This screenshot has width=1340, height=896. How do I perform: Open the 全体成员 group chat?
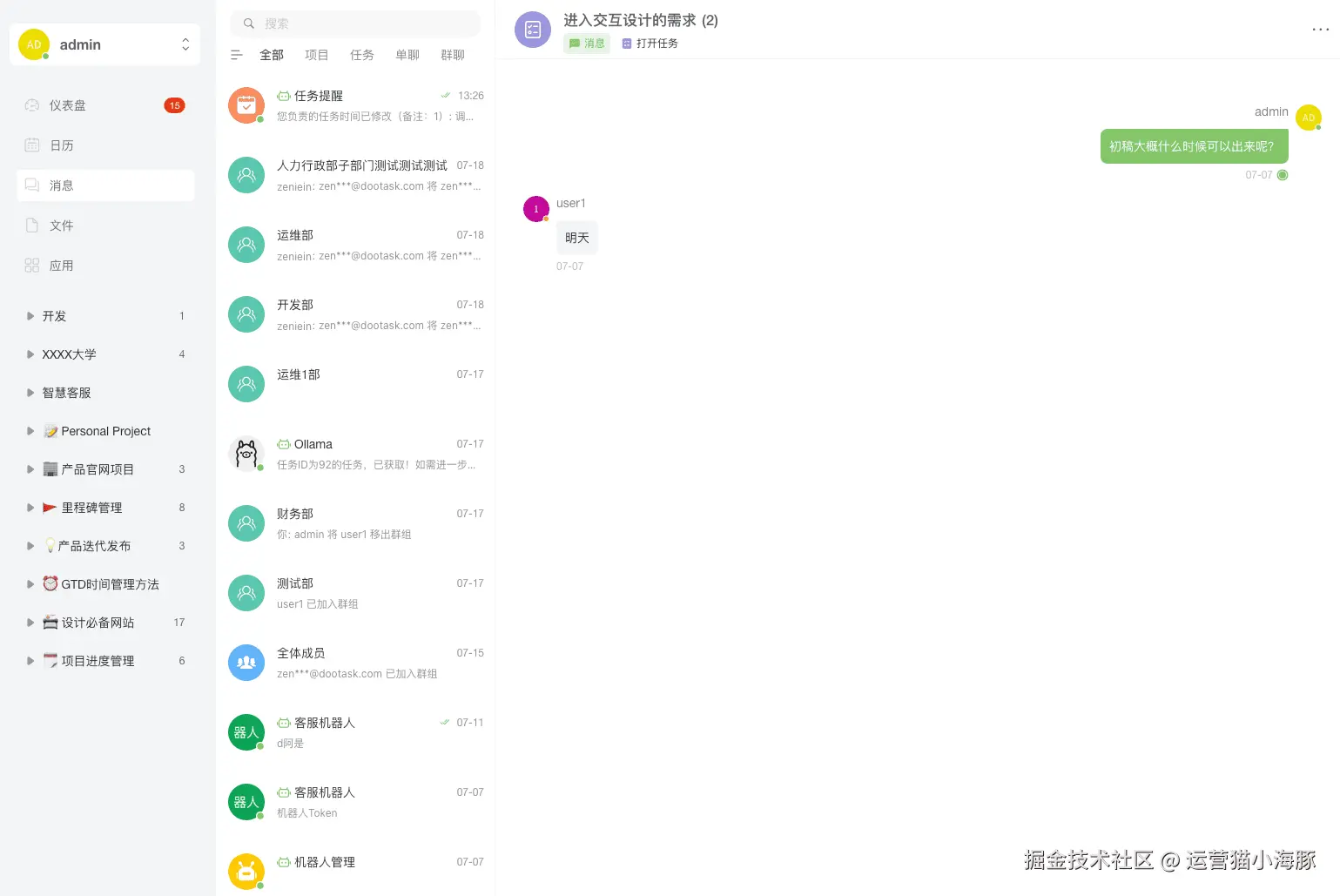tap(355, 663)
